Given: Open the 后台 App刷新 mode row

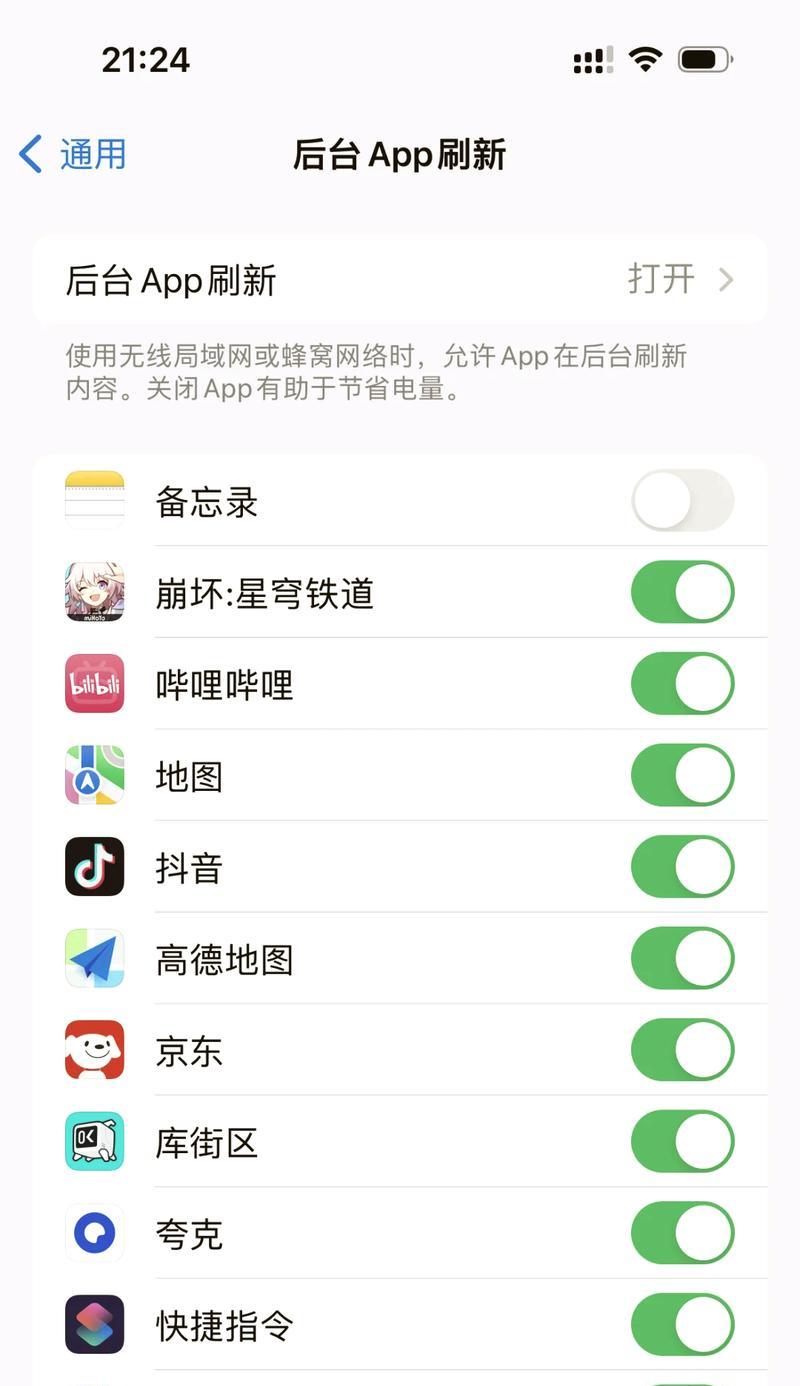Looking at the screenshot, I should coord(400,280).
